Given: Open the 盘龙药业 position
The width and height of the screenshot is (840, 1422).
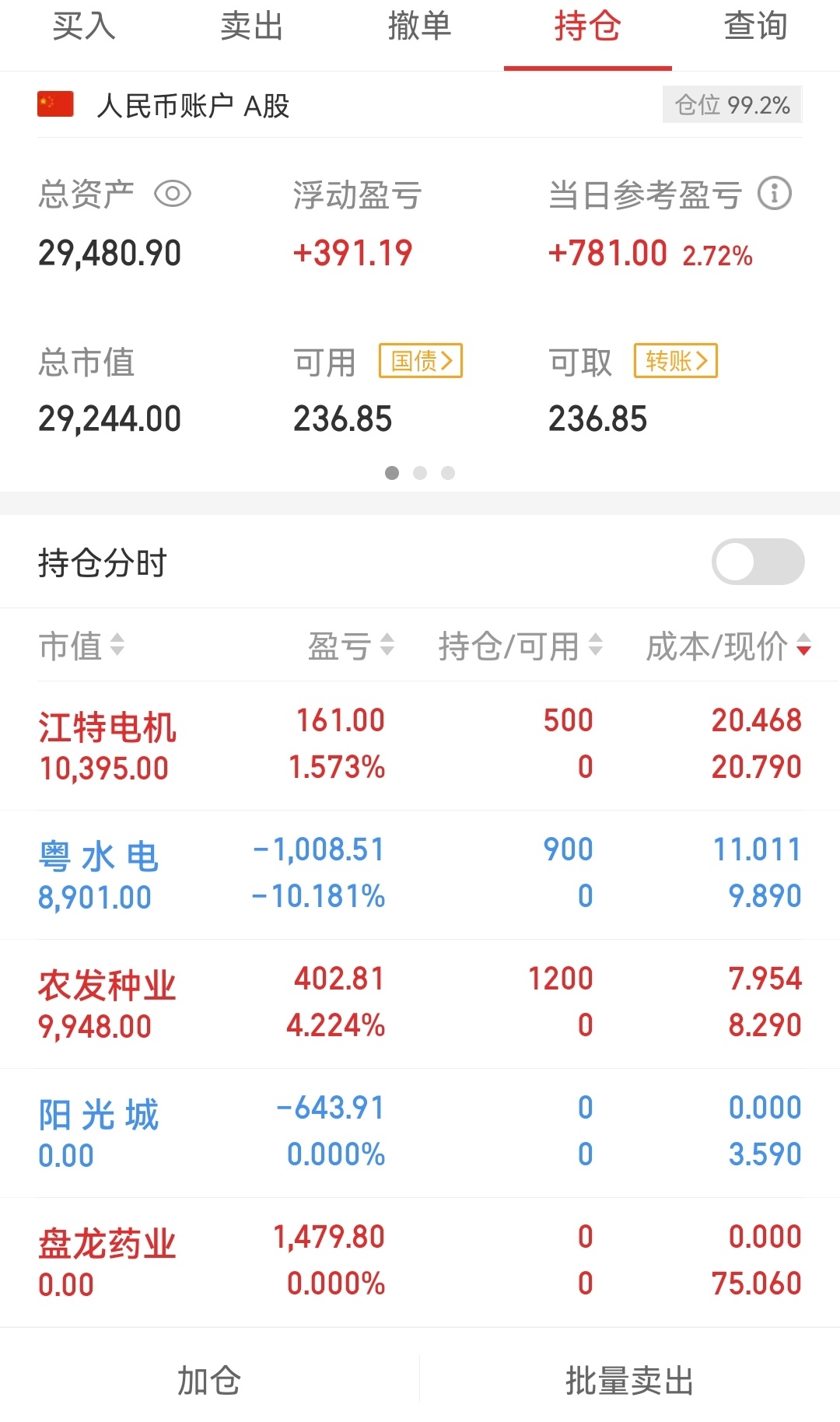Looking at the screenshot, I should tap(420, 1262).
